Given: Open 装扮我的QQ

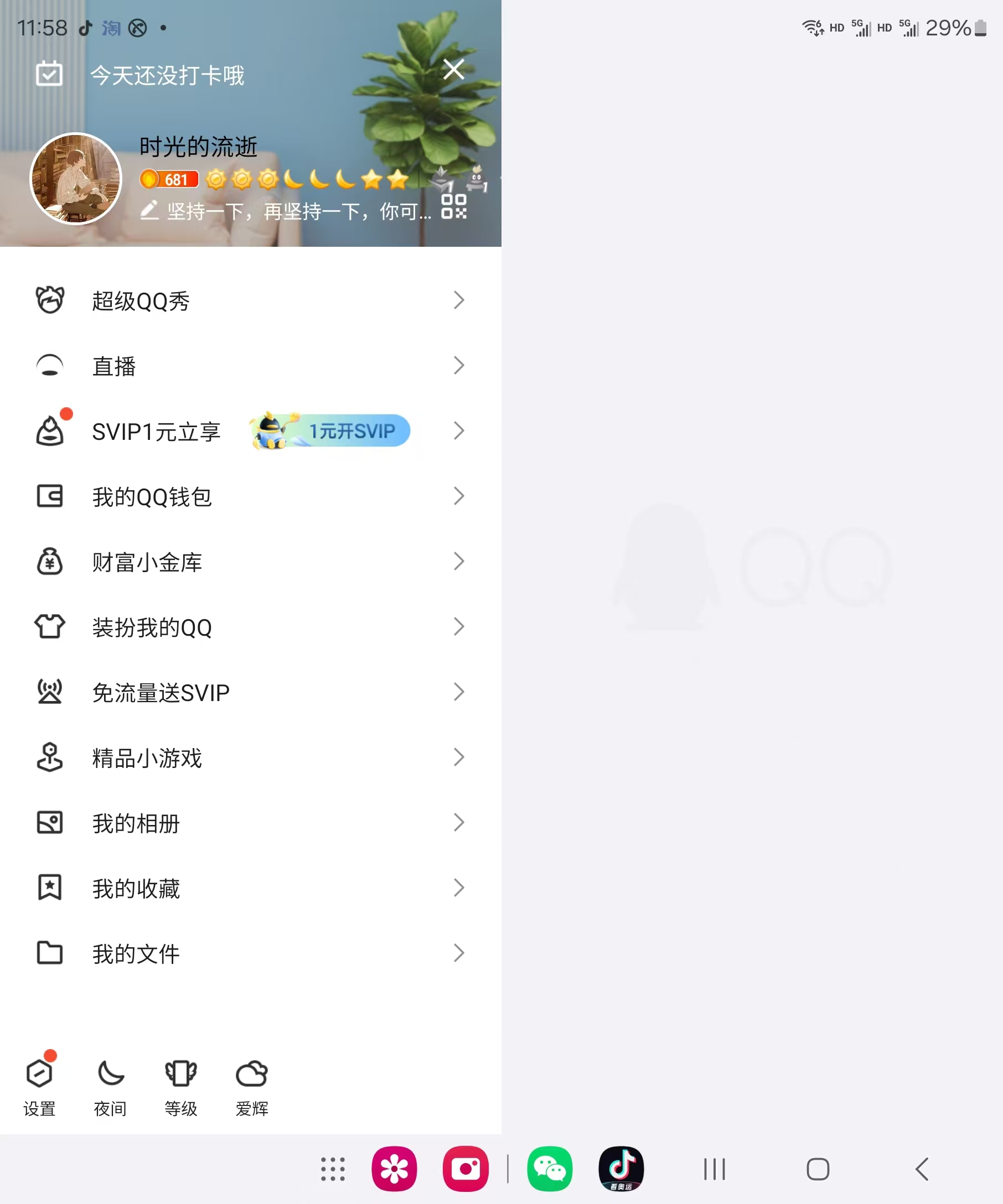Looking at the screenshot, I should (250, 627).
